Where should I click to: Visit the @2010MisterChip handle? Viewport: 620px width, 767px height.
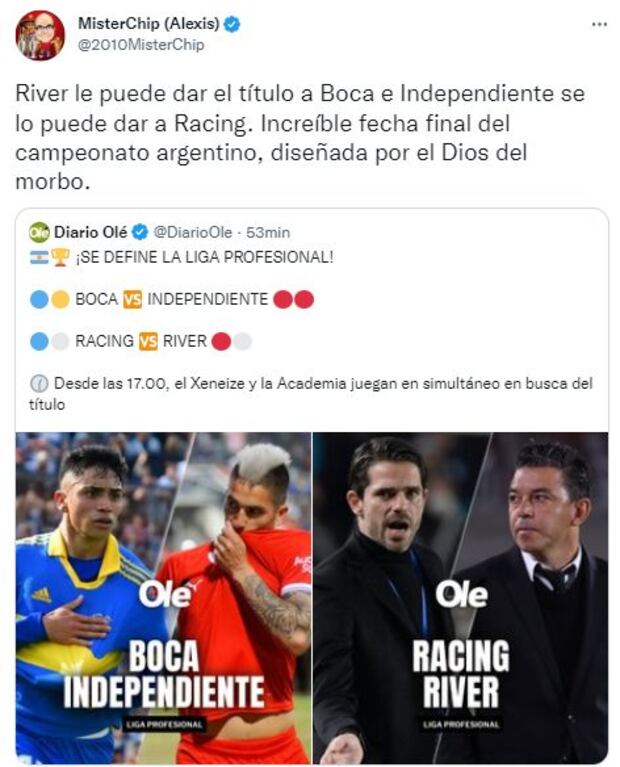(141, 45)
